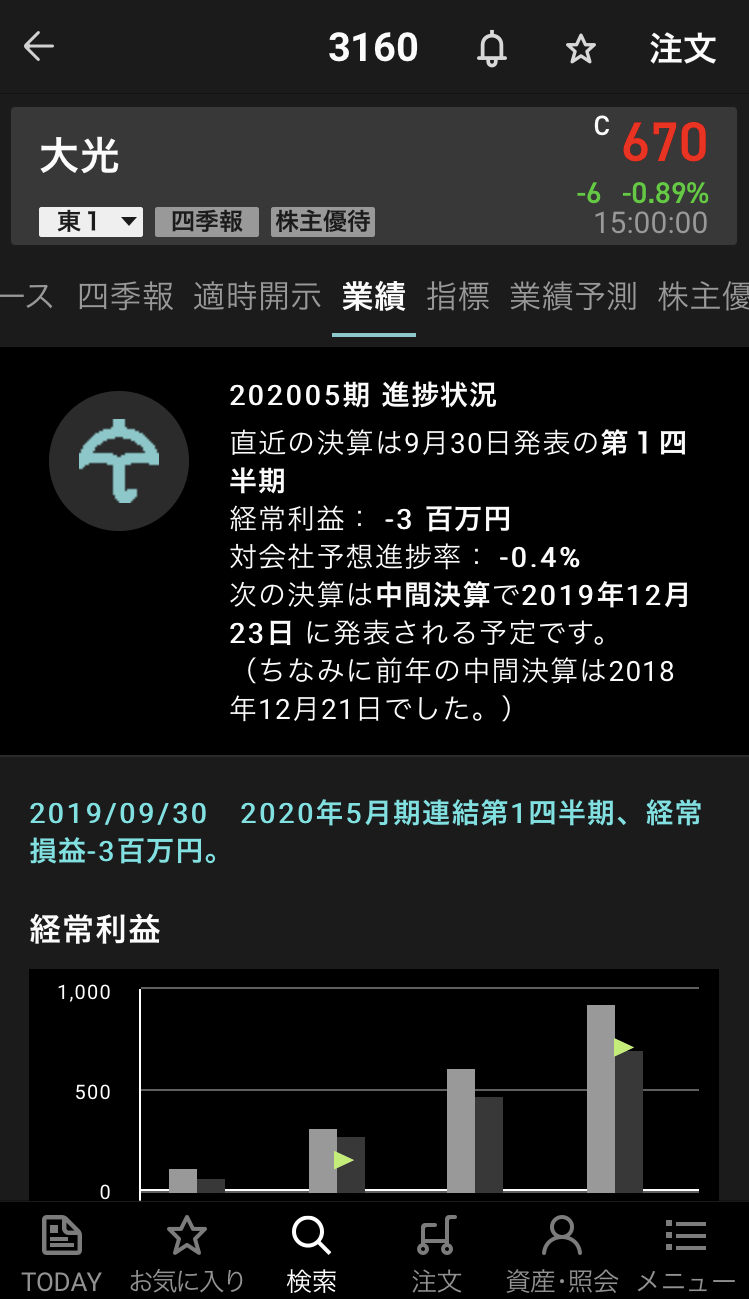The height and width of the screenshot is (1299, 749).
Task: Switch to the 適時開示 tab
Action: pos(257,296)
